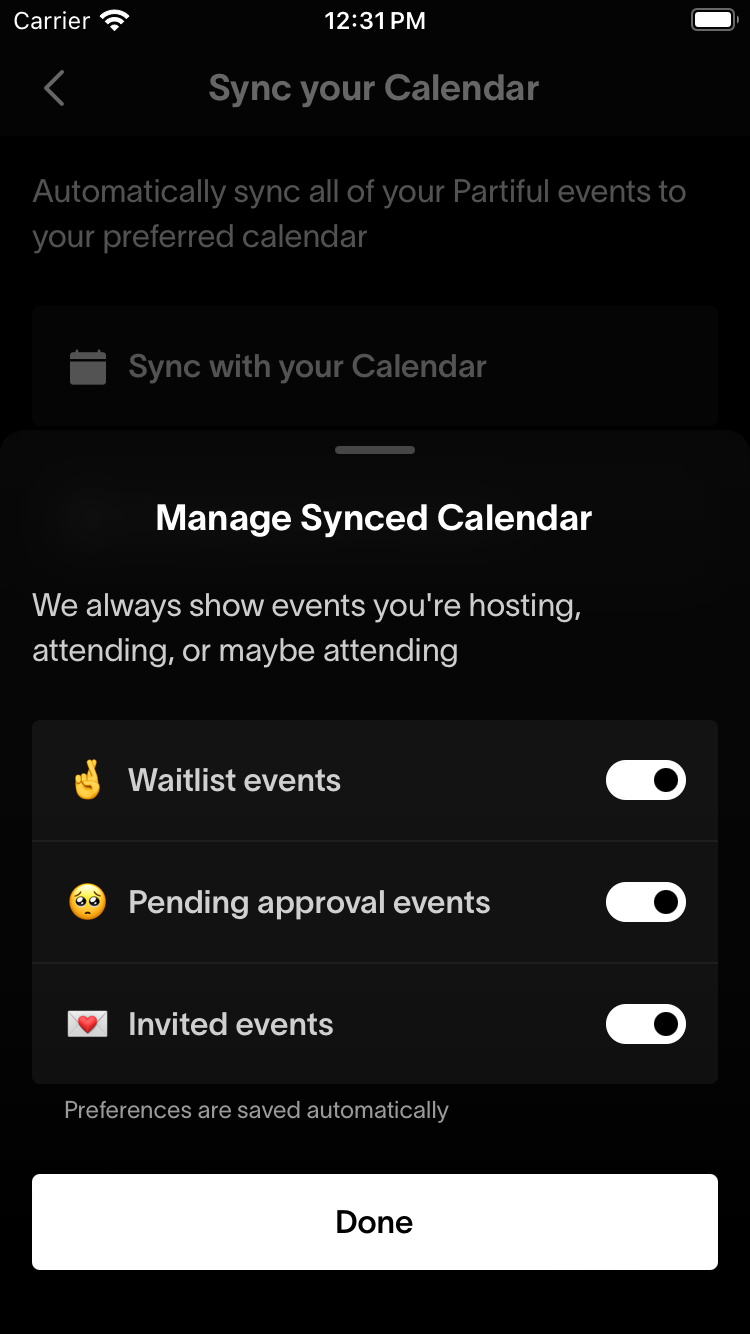
Task: Tap the Done button
Action: tap(375, 1222)
